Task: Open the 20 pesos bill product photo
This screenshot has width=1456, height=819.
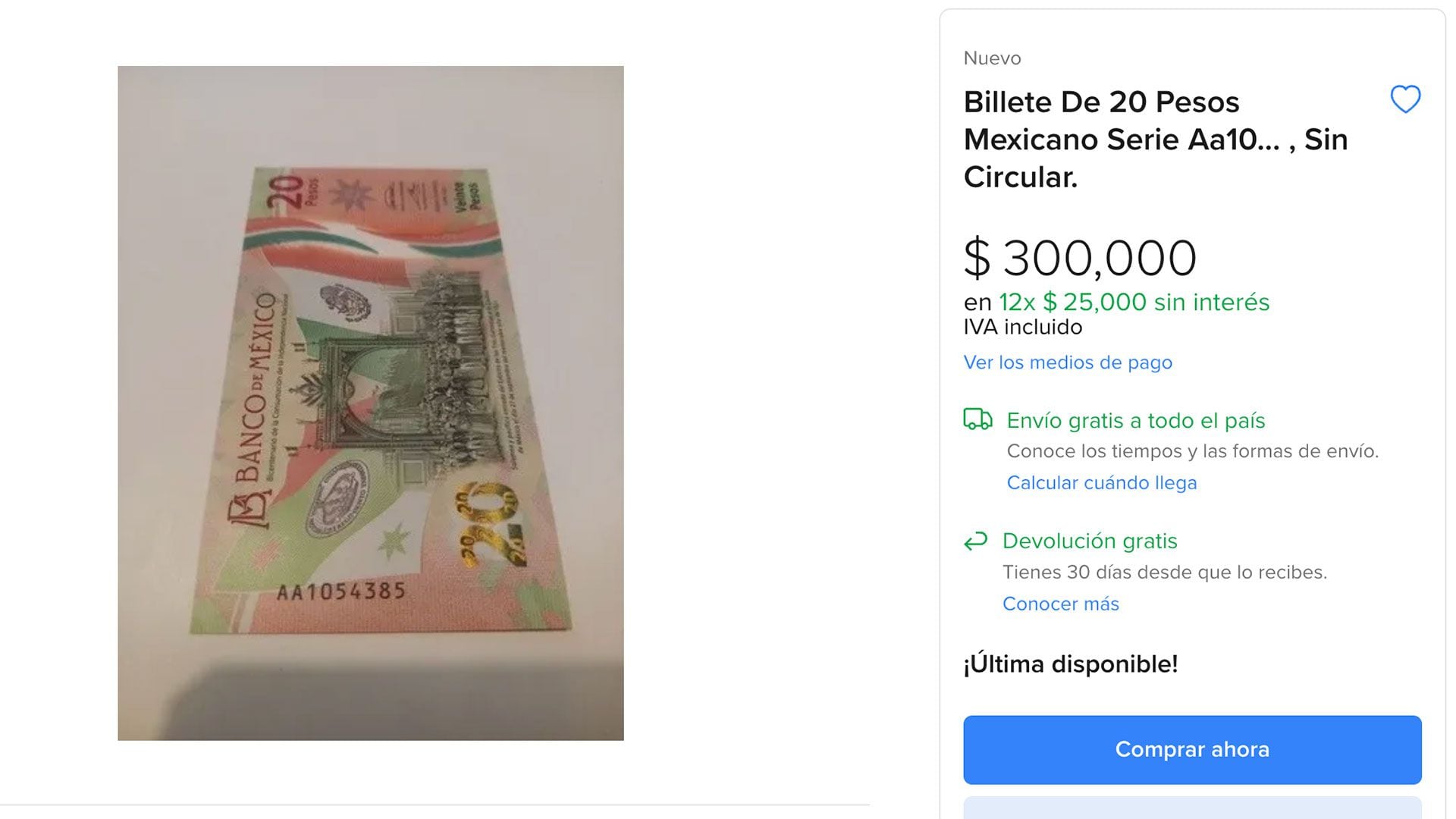Action: [x=371, y=403]
